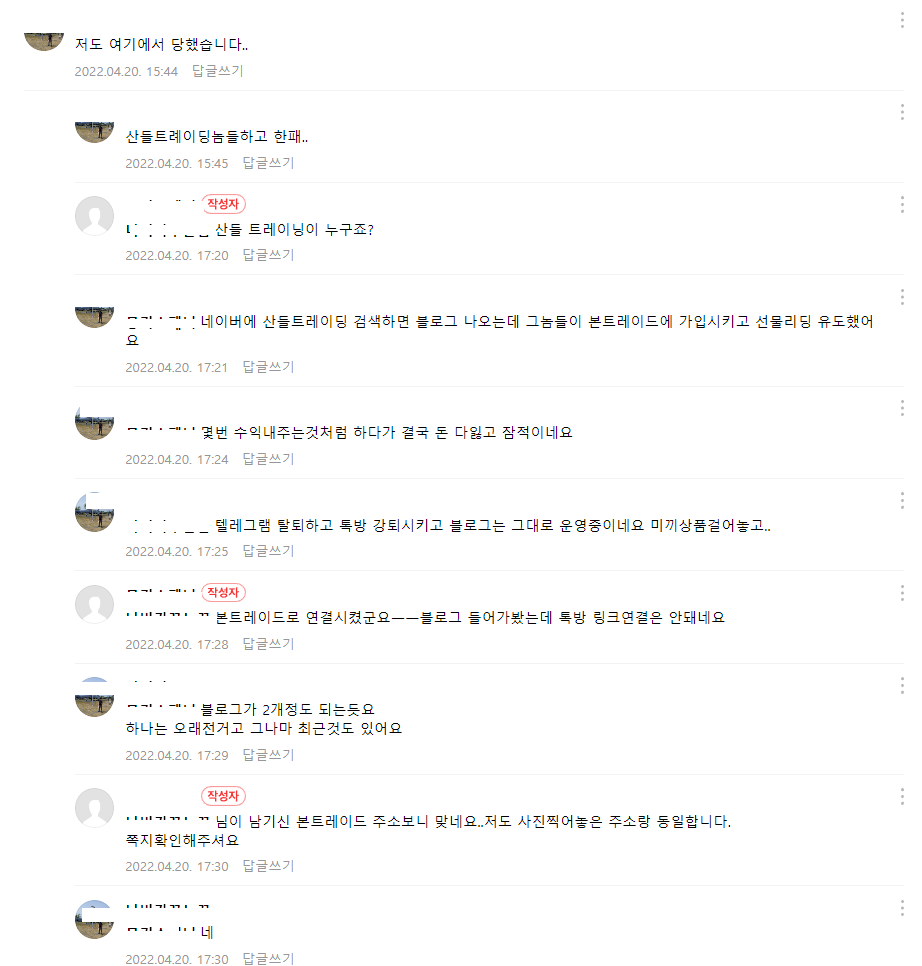Screen dimensions: 922x966
Task: Reply to the 15:45 산들트레이딩놈들하고 한패 comment
Action: coord(268,163)
